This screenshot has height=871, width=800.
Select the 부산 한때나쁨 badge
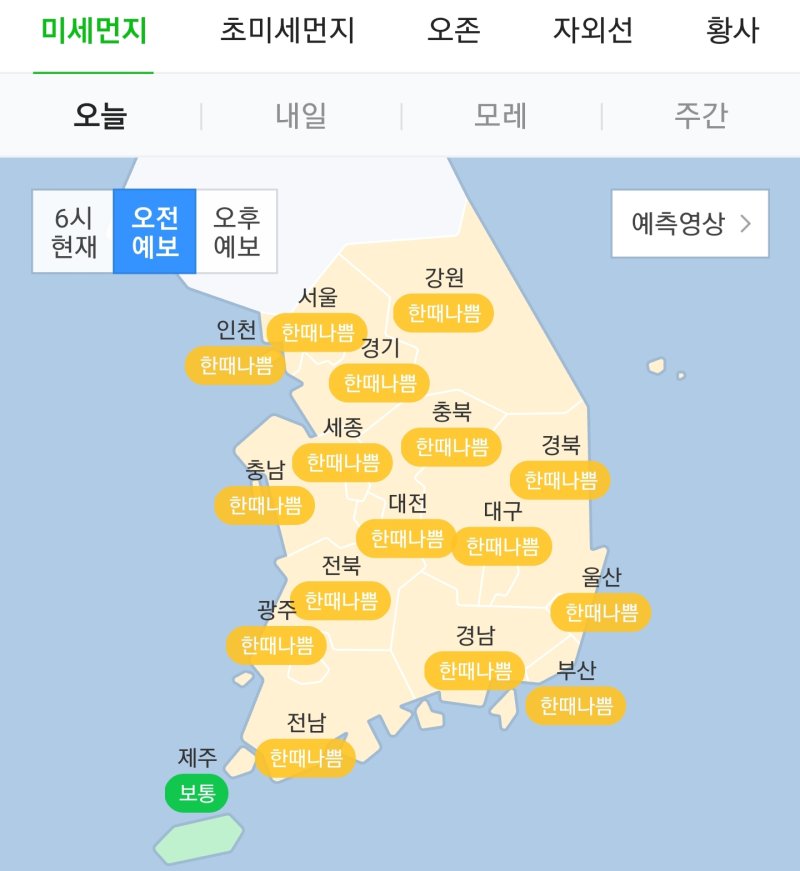tap(576, 706)
